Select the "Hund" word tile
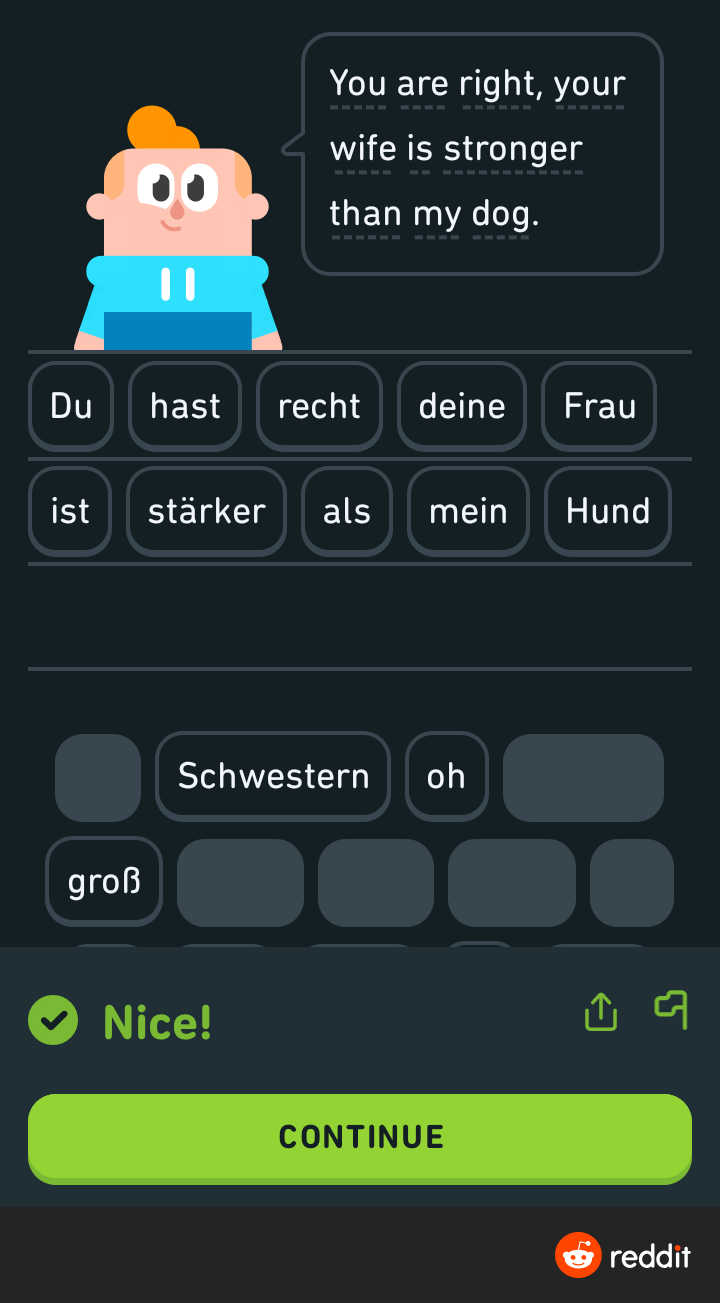720x1303 pixels. click(608, 512)
